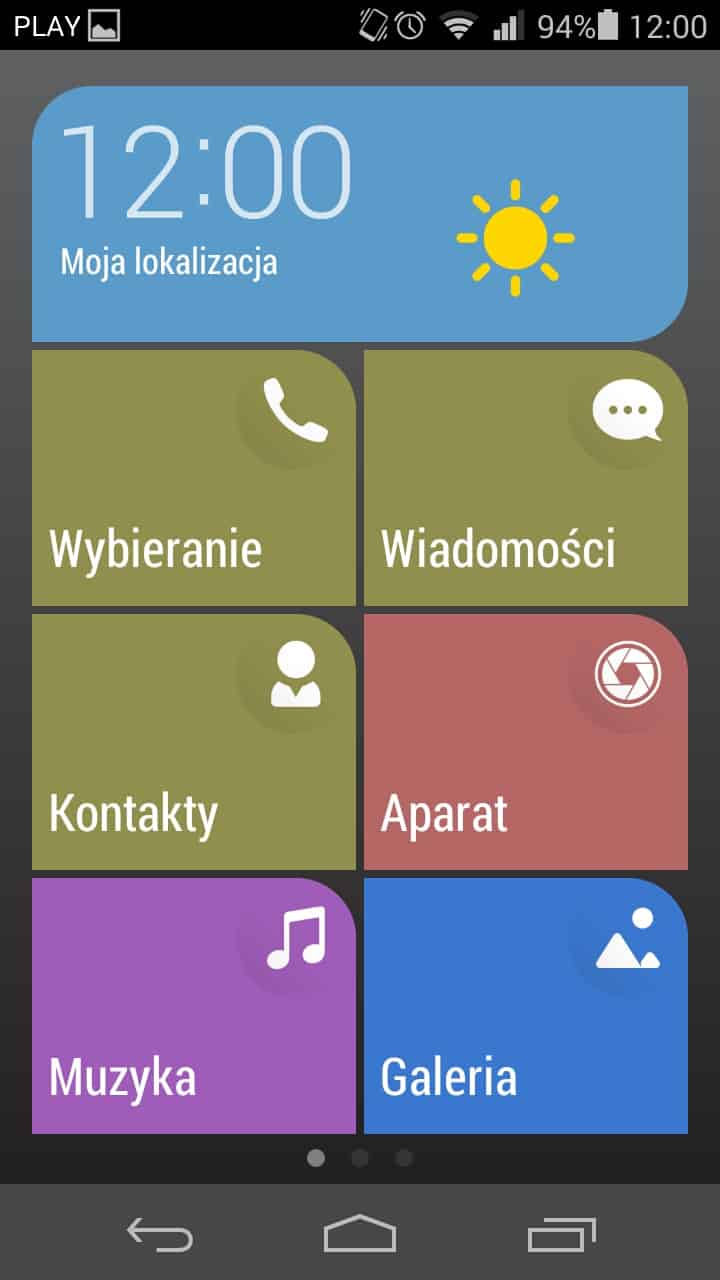Tap the system back button
This screenshot has height=1280, width=720.
(160, 1234)
